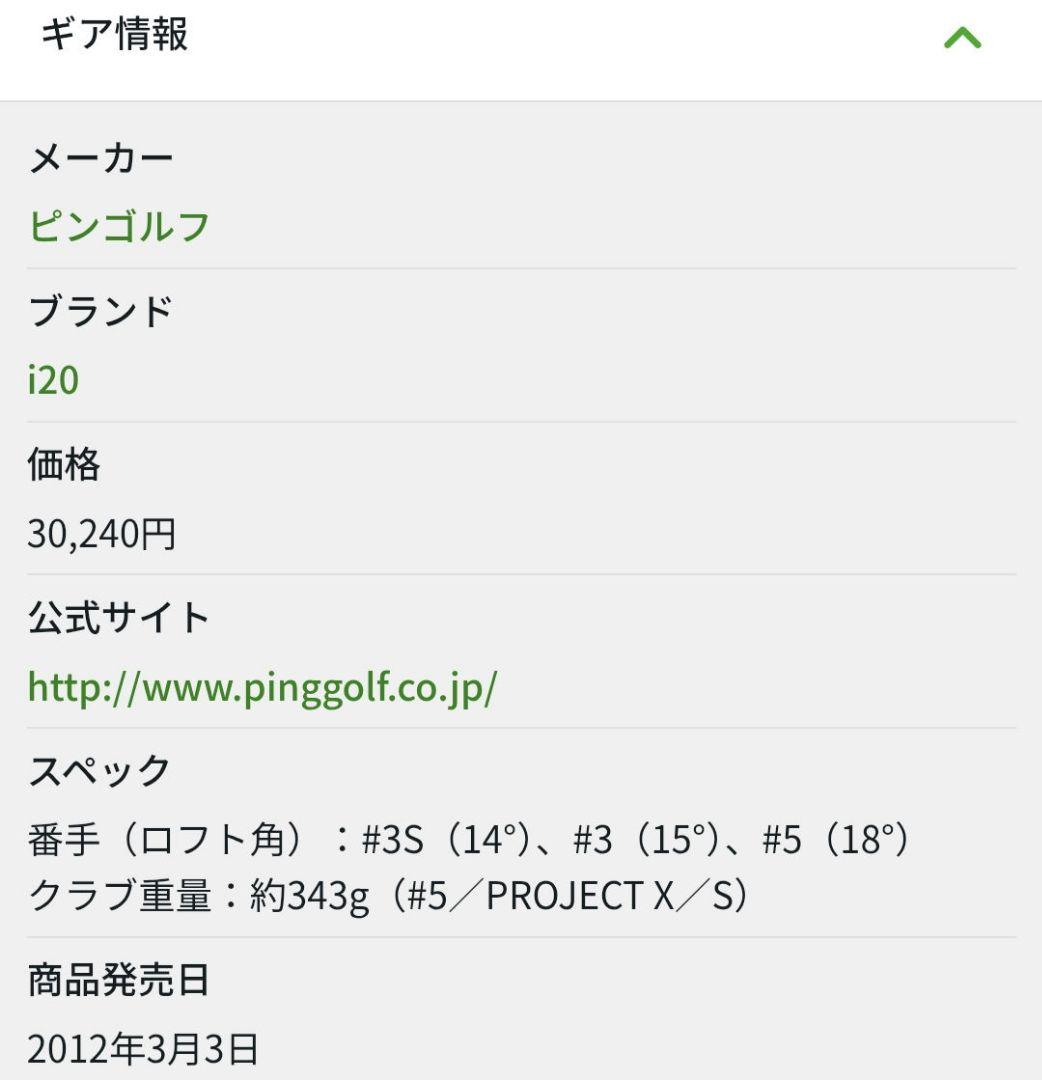The image size is (1042, 1080).
Task: Click the 30,240円 price value
Action: tap(100, 533)
